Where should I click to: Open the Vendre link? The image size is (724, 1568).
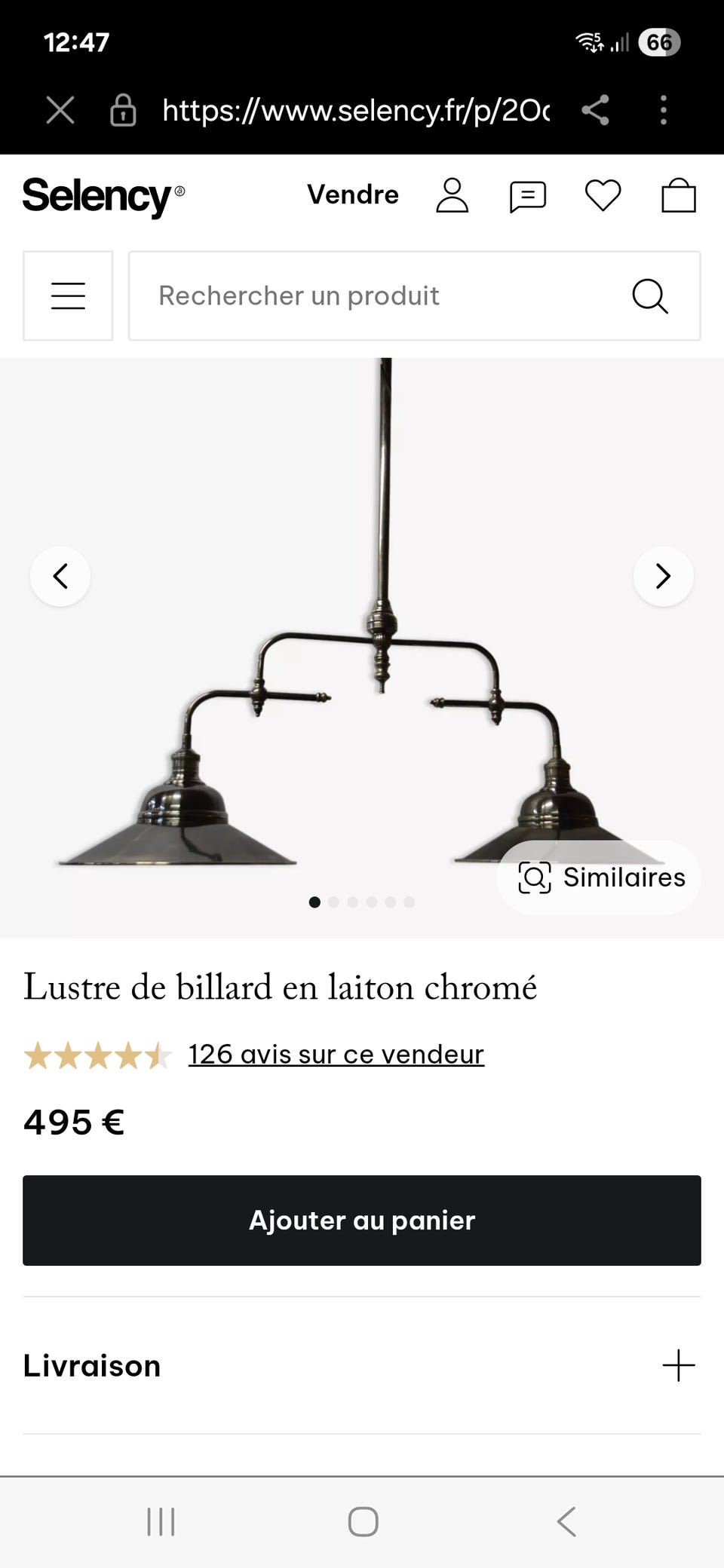point(352,195)
